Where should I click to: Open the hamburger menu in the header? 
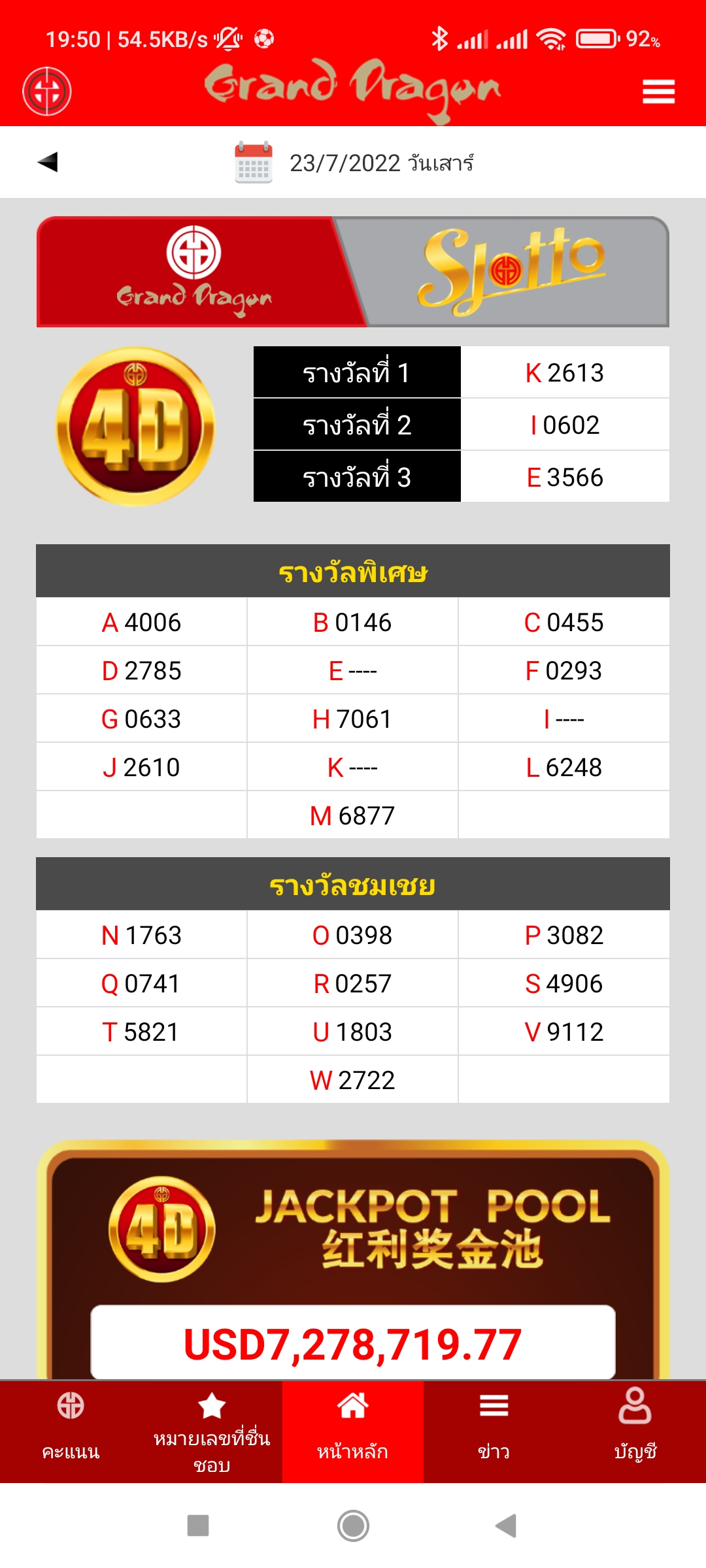coord(658,91)
